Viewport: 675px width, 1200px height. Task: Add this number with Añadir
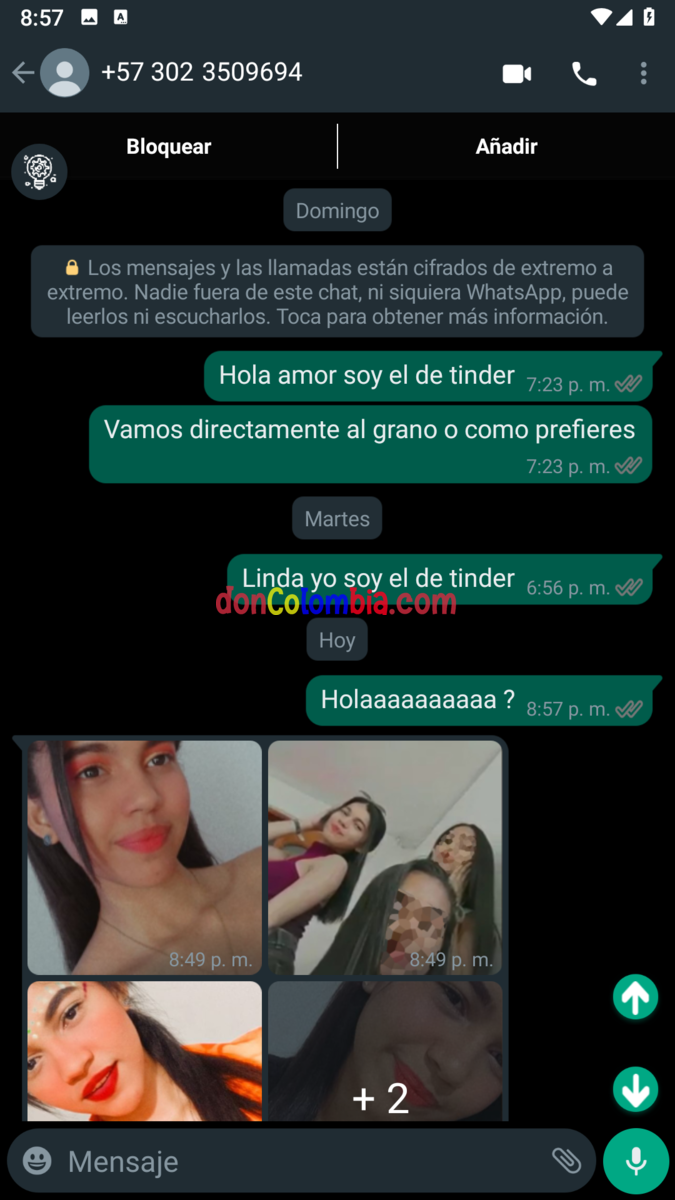tap(506, 147)
